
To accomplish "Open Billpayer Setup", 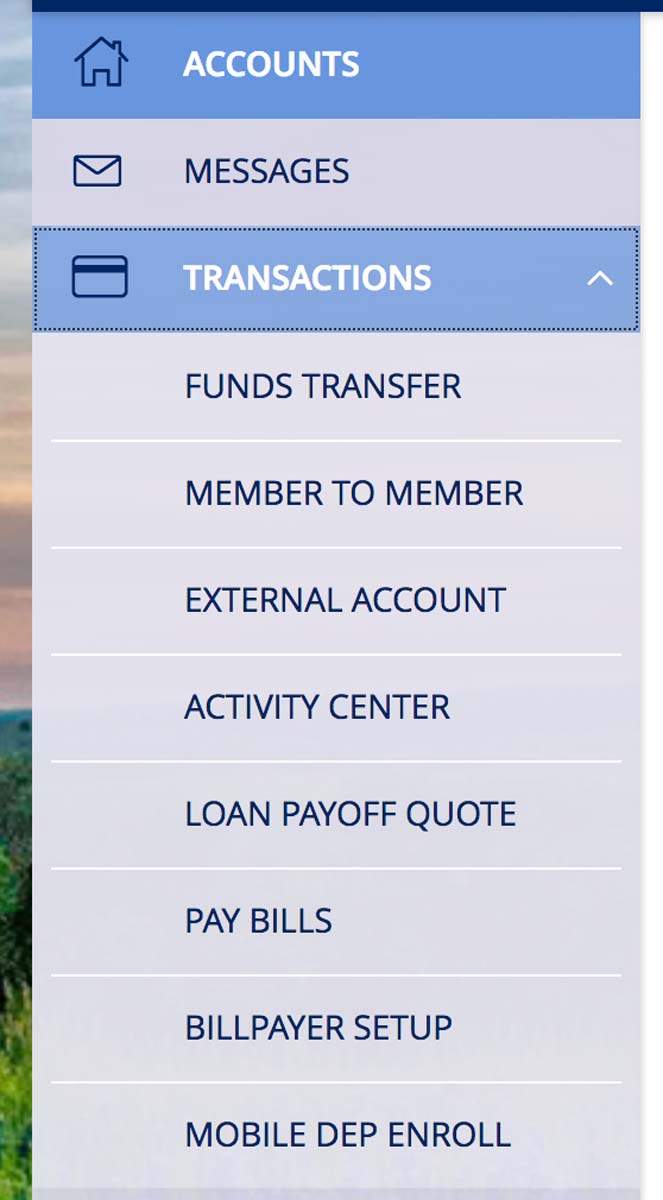I will coord(318,1029).
